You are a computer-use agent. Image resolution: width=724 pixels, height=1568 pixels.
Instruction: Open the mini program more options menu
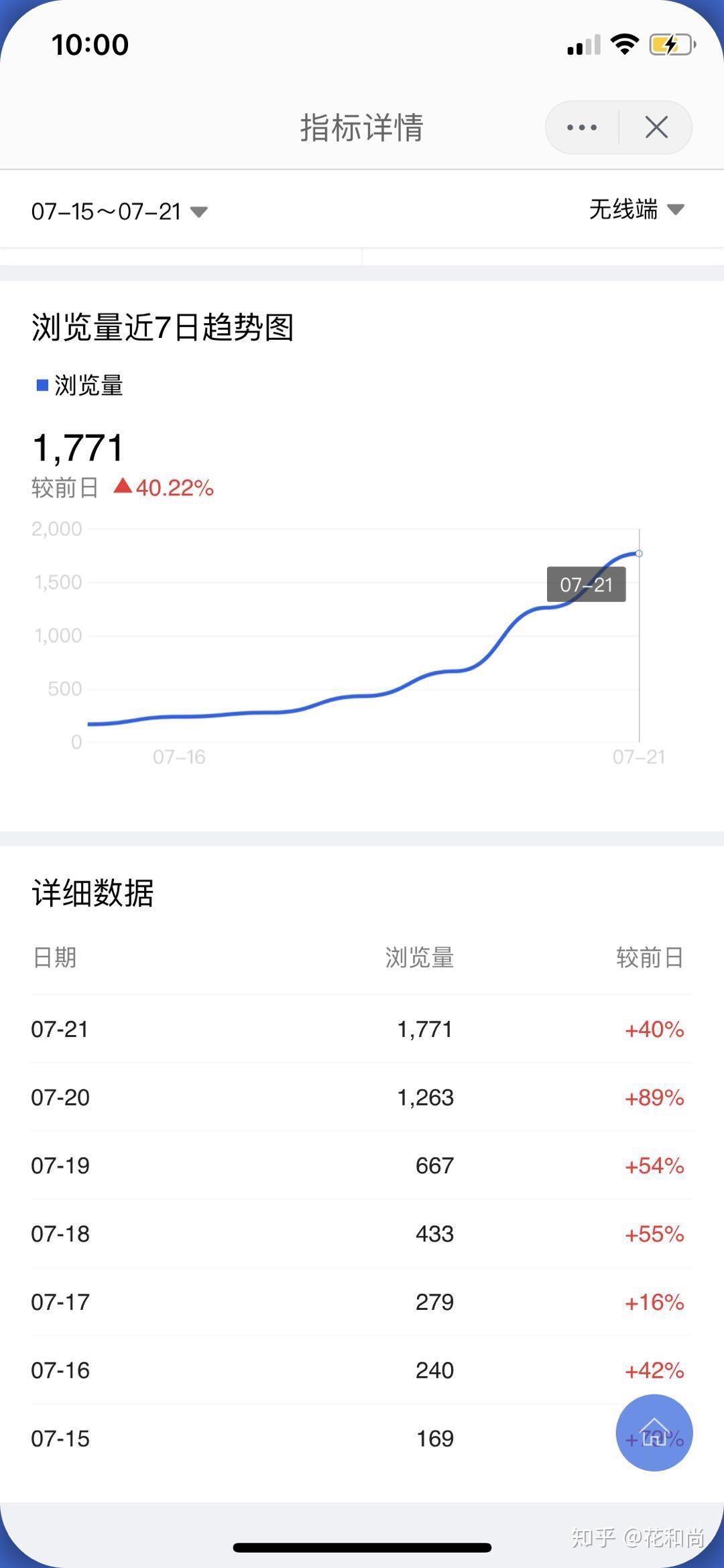tap(581, 127)
